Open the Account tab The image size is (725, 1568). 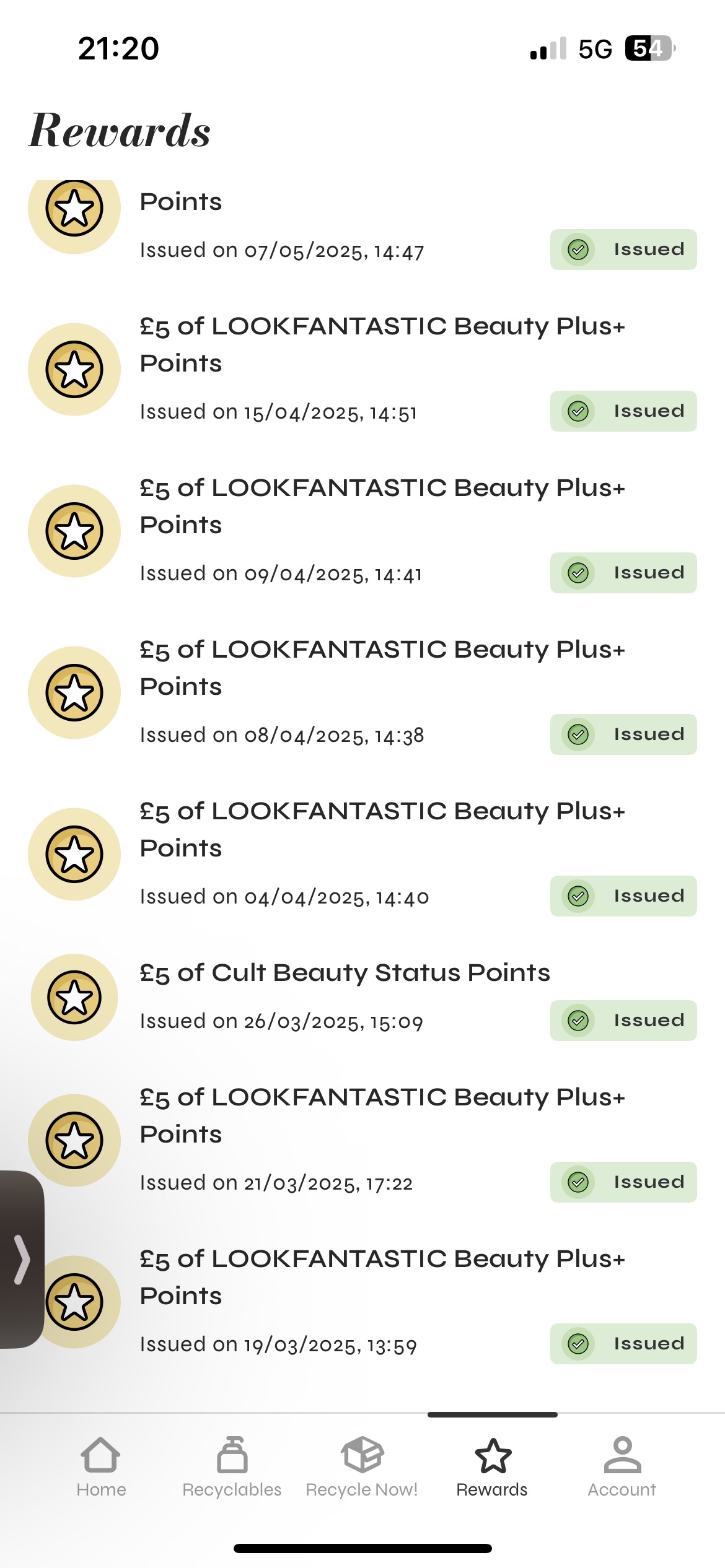[x=622, y=1466]
